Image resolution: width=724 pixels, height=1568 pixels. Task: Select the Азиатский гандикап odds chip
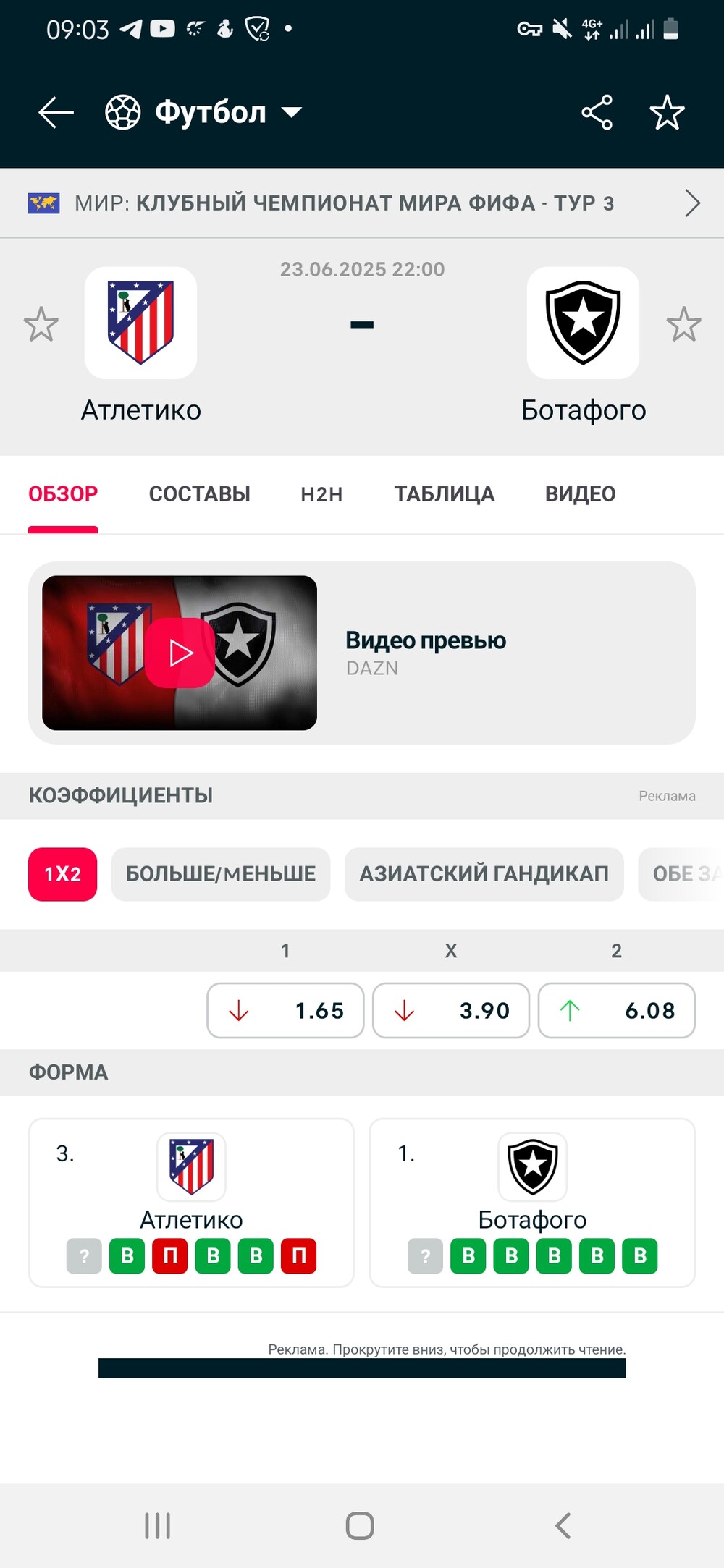tap(484, 874)
